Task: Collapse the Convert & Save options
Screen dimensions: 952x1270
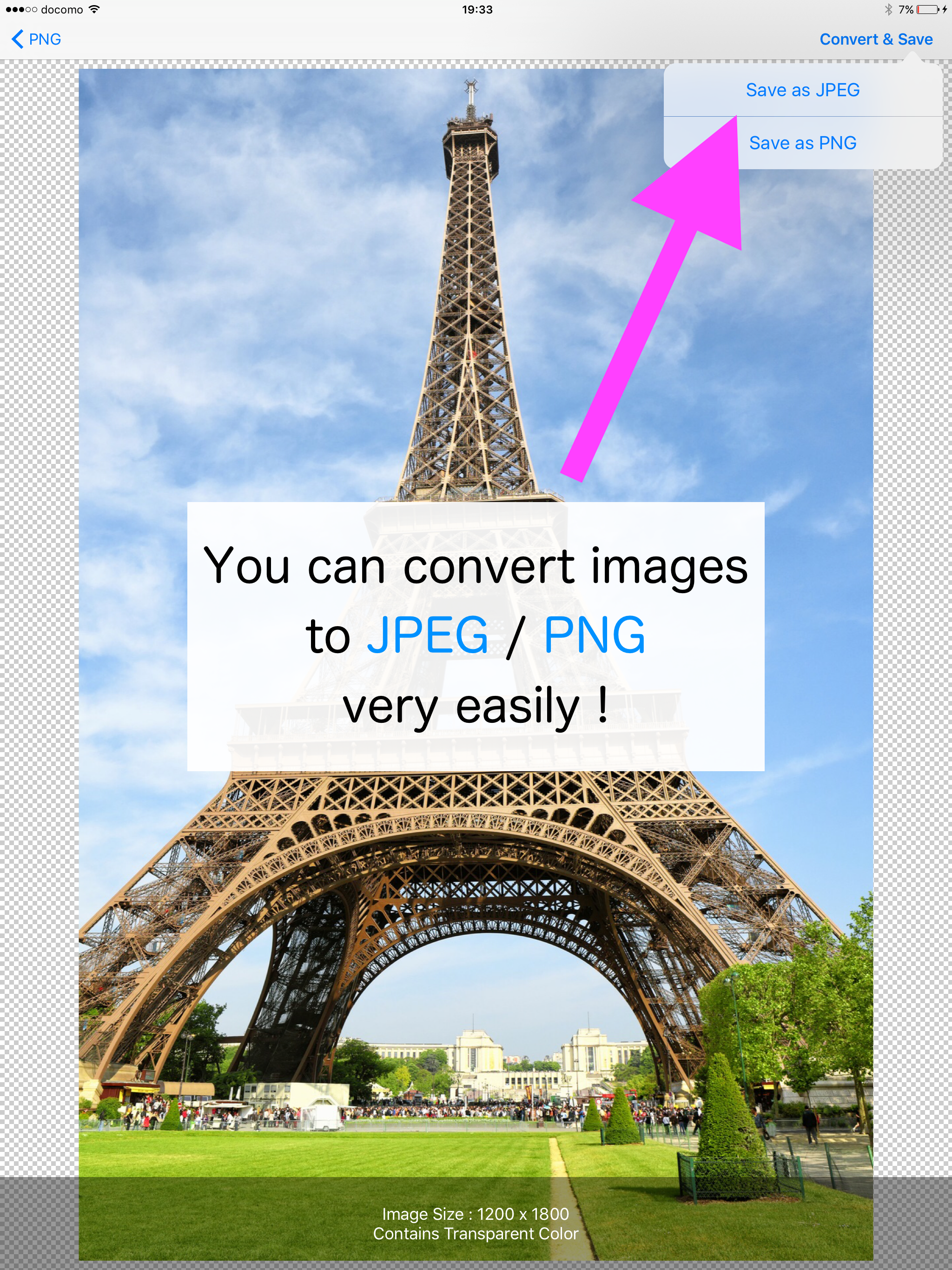Action: [876, 39]
